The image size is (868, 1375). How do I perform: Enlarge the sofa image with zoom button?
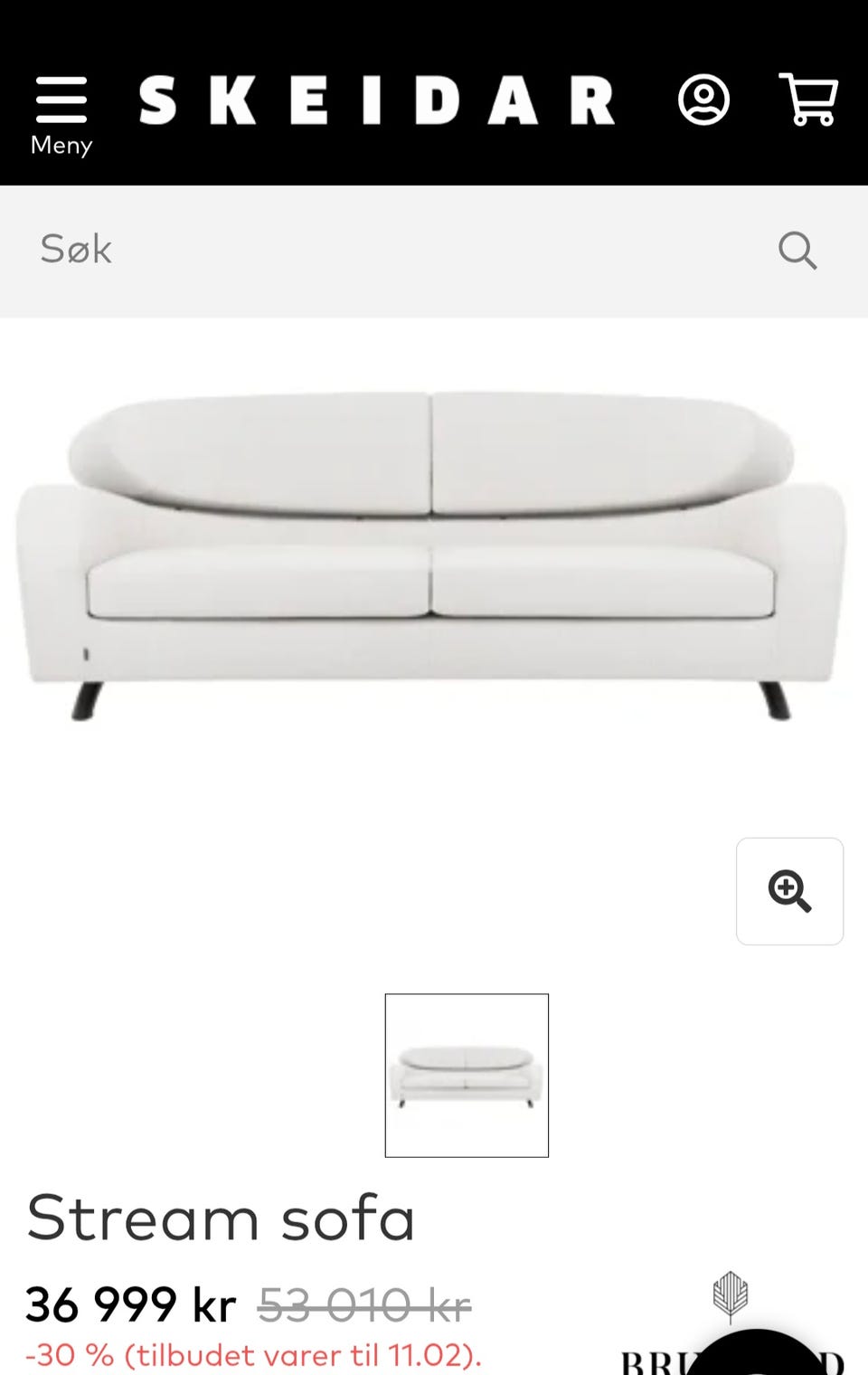pos(789,891)
